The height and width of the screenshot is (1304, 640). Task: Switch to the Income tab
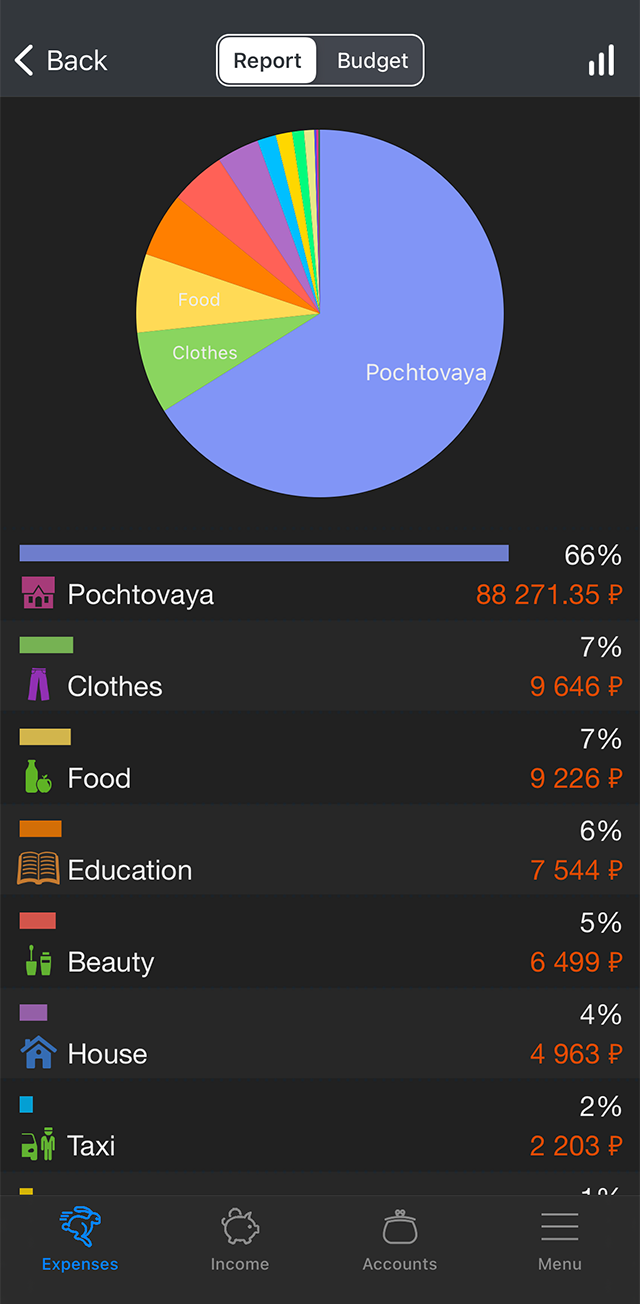pos(240,1240)
